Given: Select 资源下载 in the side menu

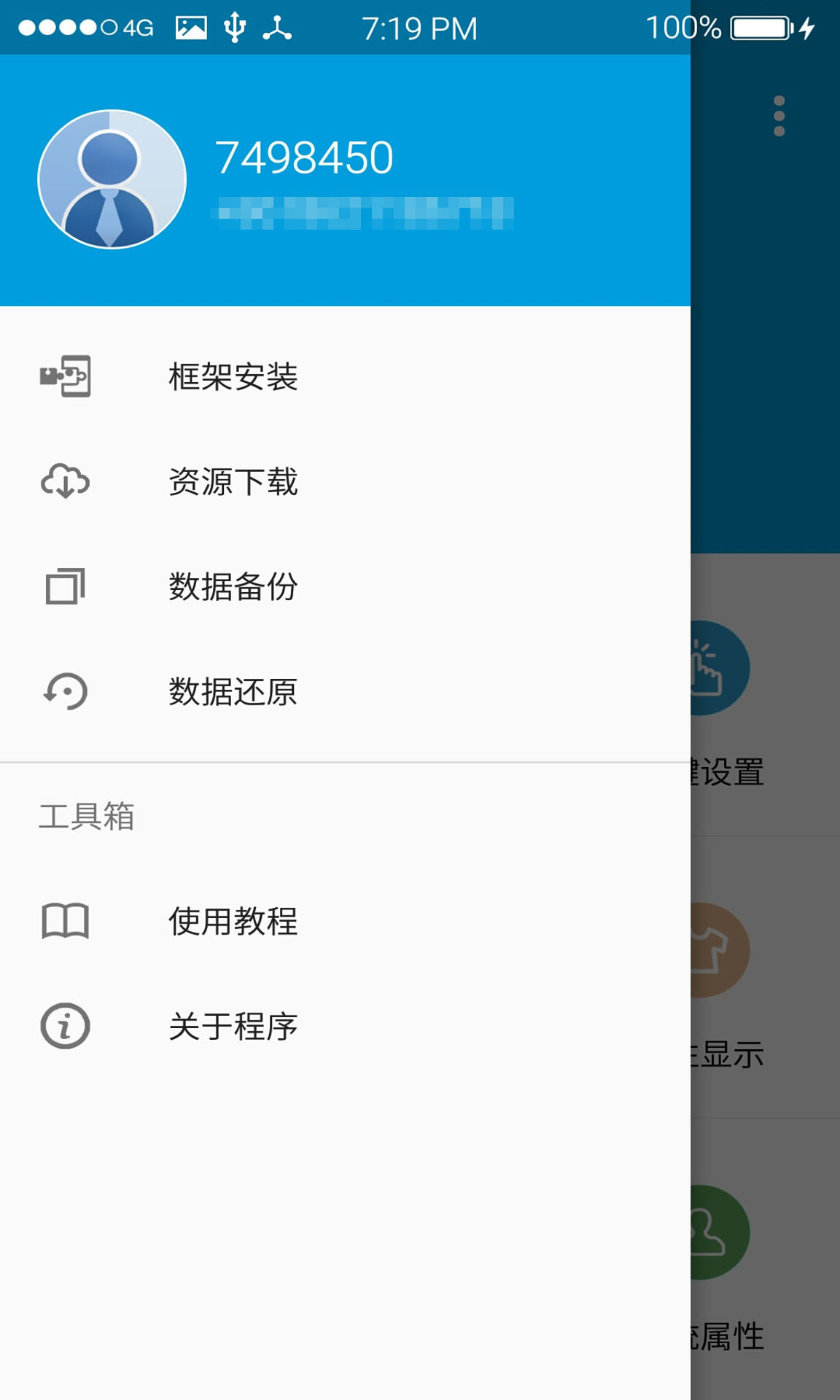Looking at the screenshot, I should (x=233, y=483).
